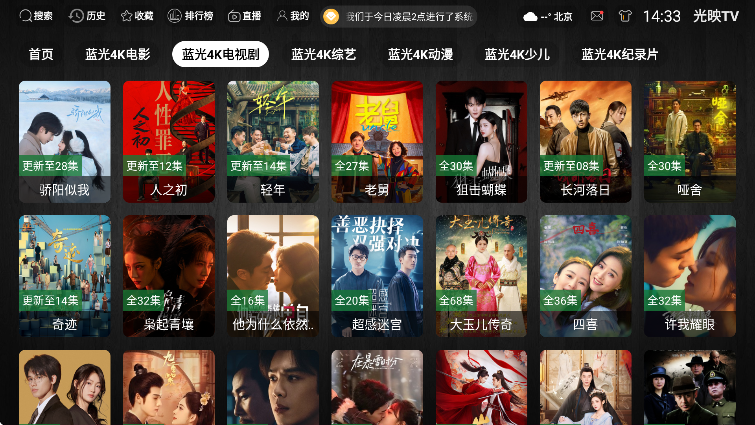Open the drama 人之初

tap(169, 141)
